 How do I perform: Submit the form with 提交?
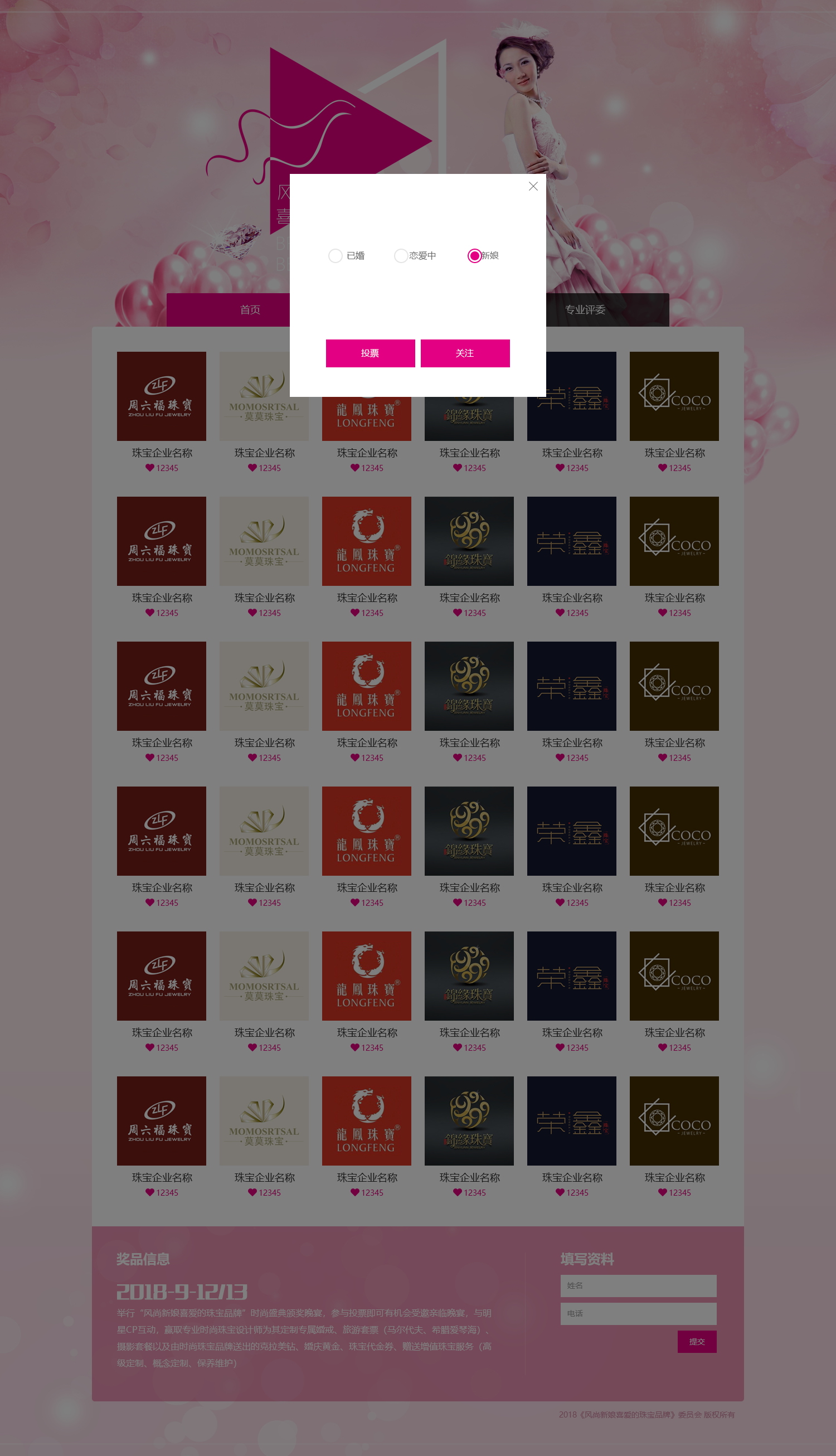[697, 1342]
